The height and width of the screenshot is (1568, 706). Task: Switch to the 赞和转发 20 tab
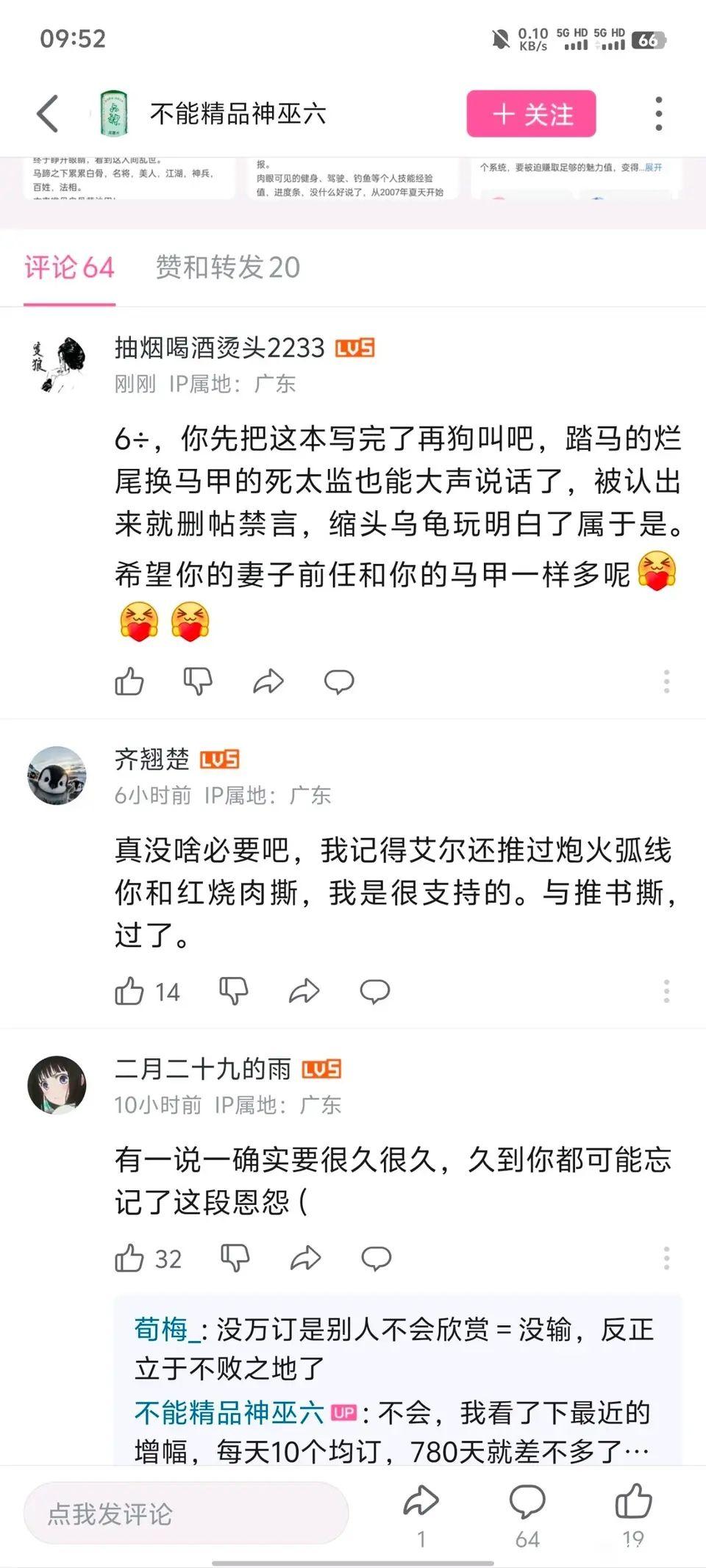pyautogui.click(x=227, y=267)
